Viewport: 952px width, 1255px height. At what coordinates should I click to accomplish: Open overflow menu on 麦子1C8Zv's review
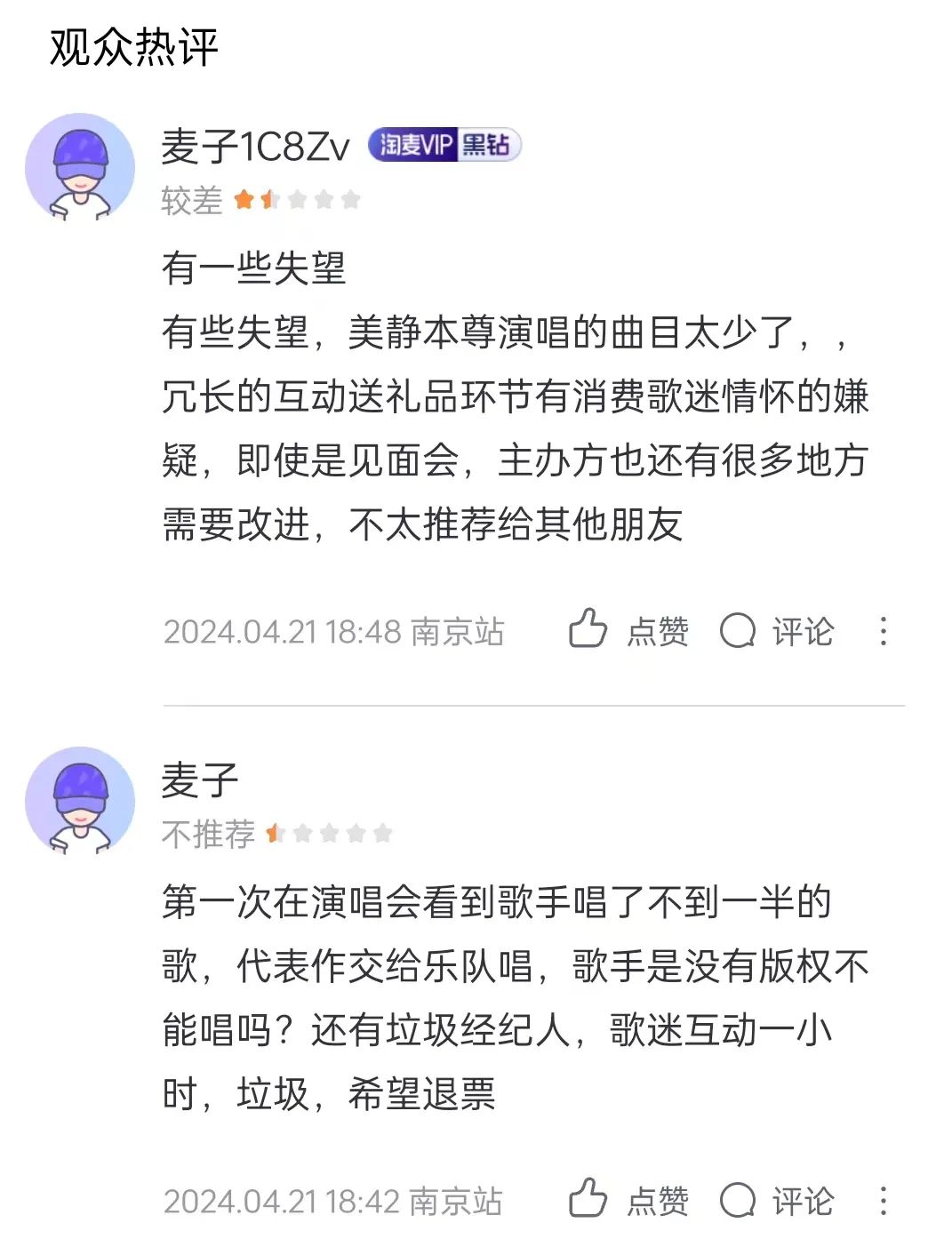pyautogui.click(x=883, y=631)
